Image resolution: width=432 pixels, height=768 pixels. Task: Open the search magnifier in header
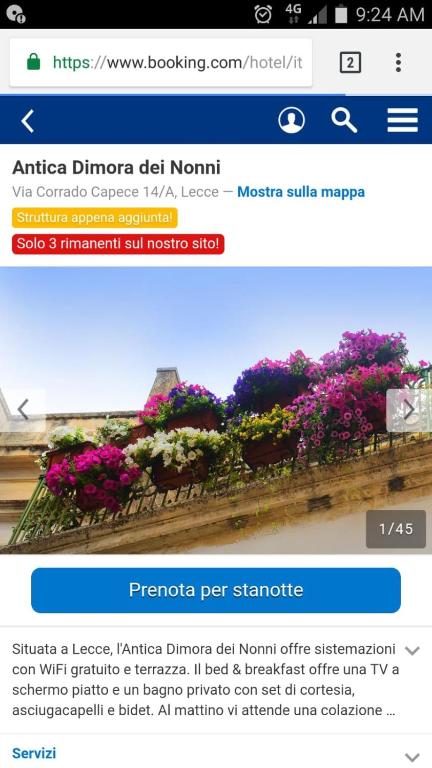(x=344, y=120)
